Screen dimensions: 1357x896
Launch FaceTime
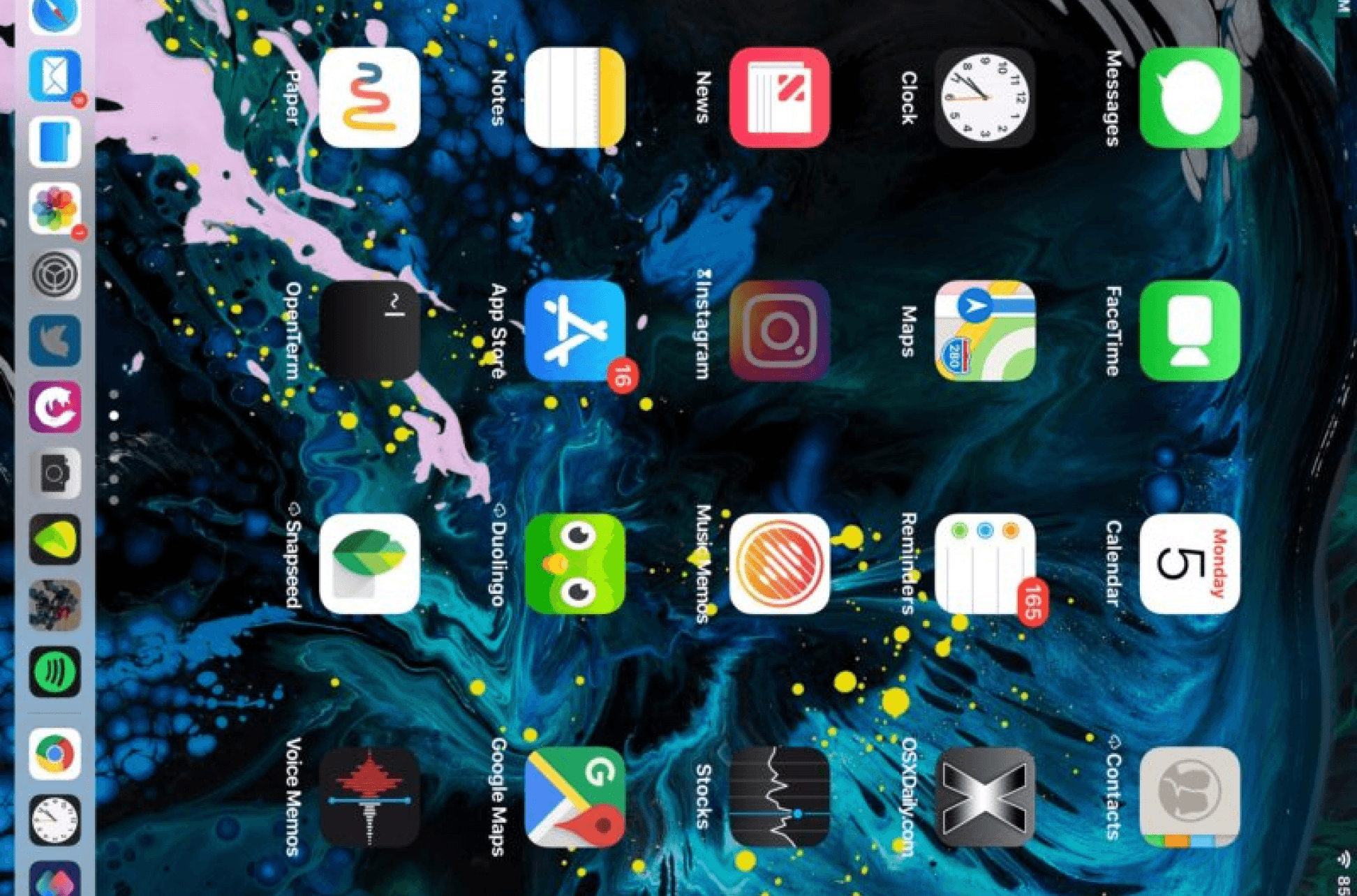1189,331
